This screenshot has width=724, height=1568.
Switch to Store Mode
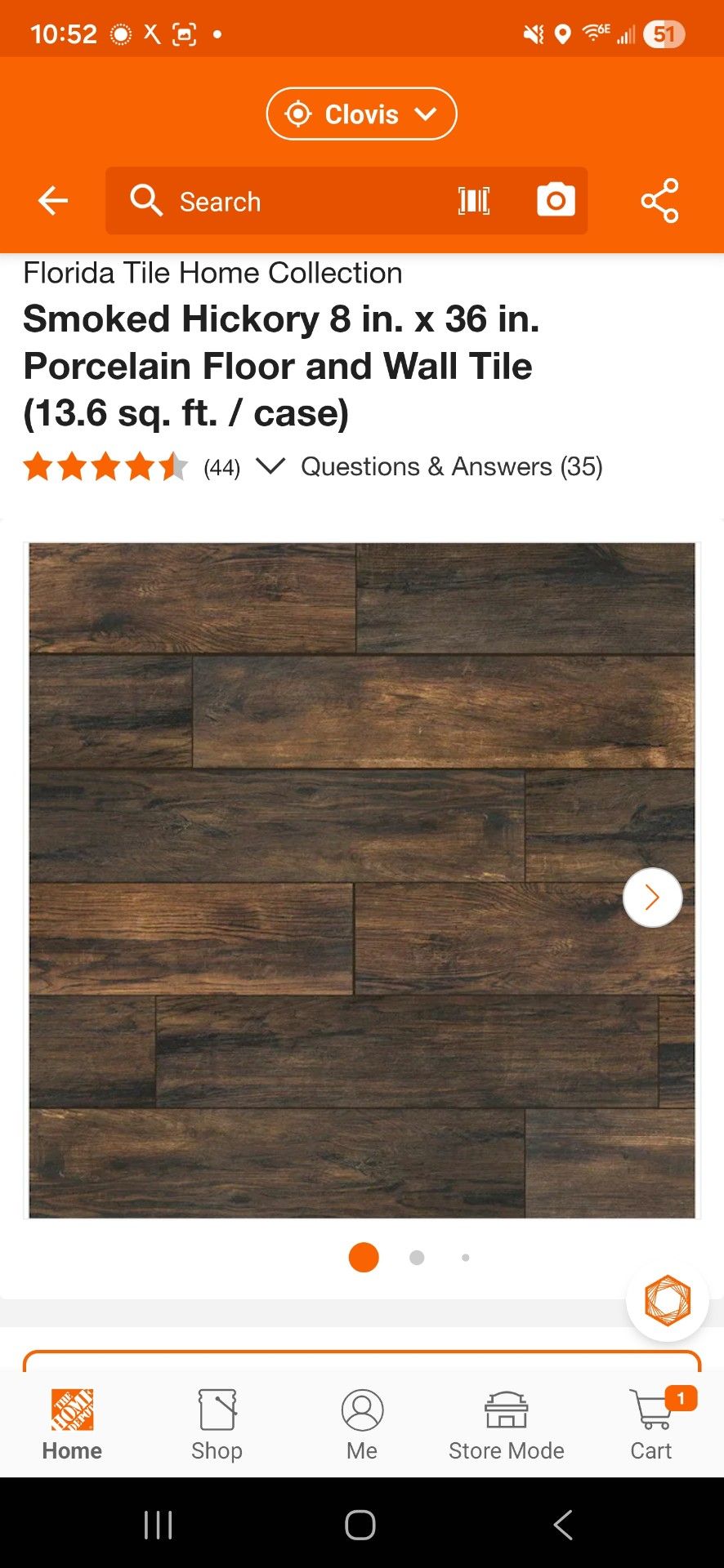[x=507, y=1425]
